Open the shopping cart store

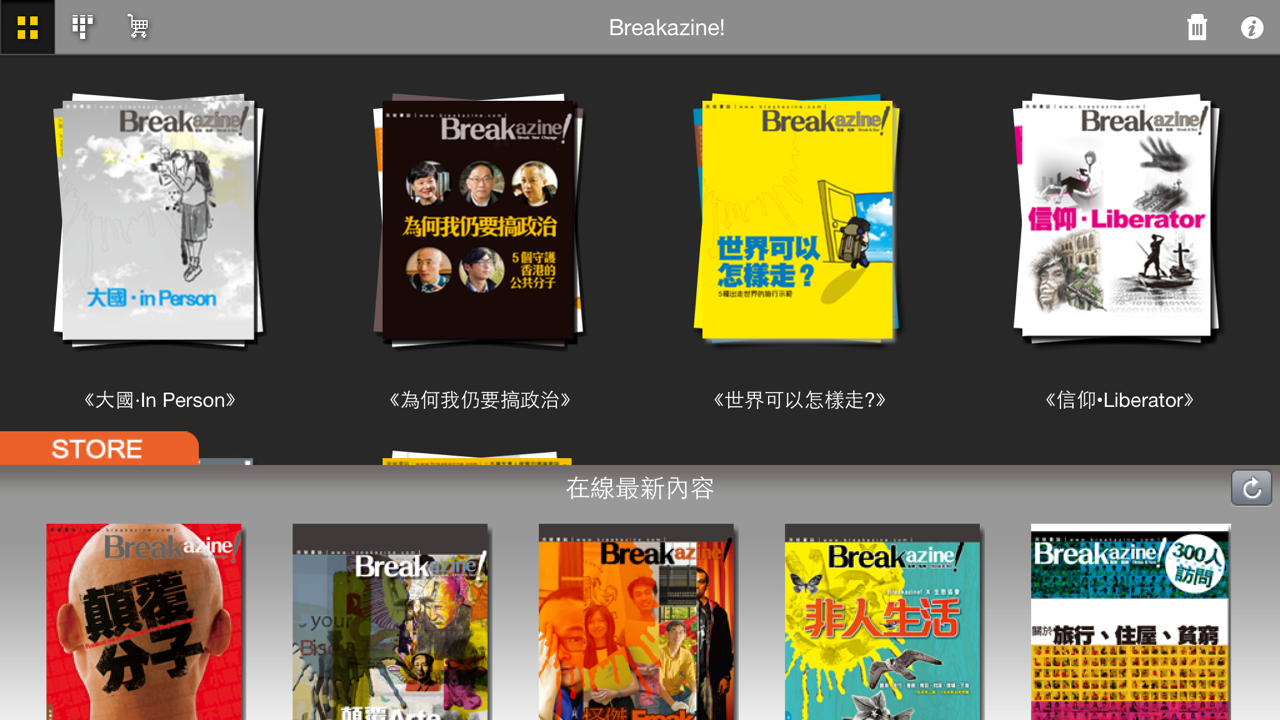tap(138, 27)
